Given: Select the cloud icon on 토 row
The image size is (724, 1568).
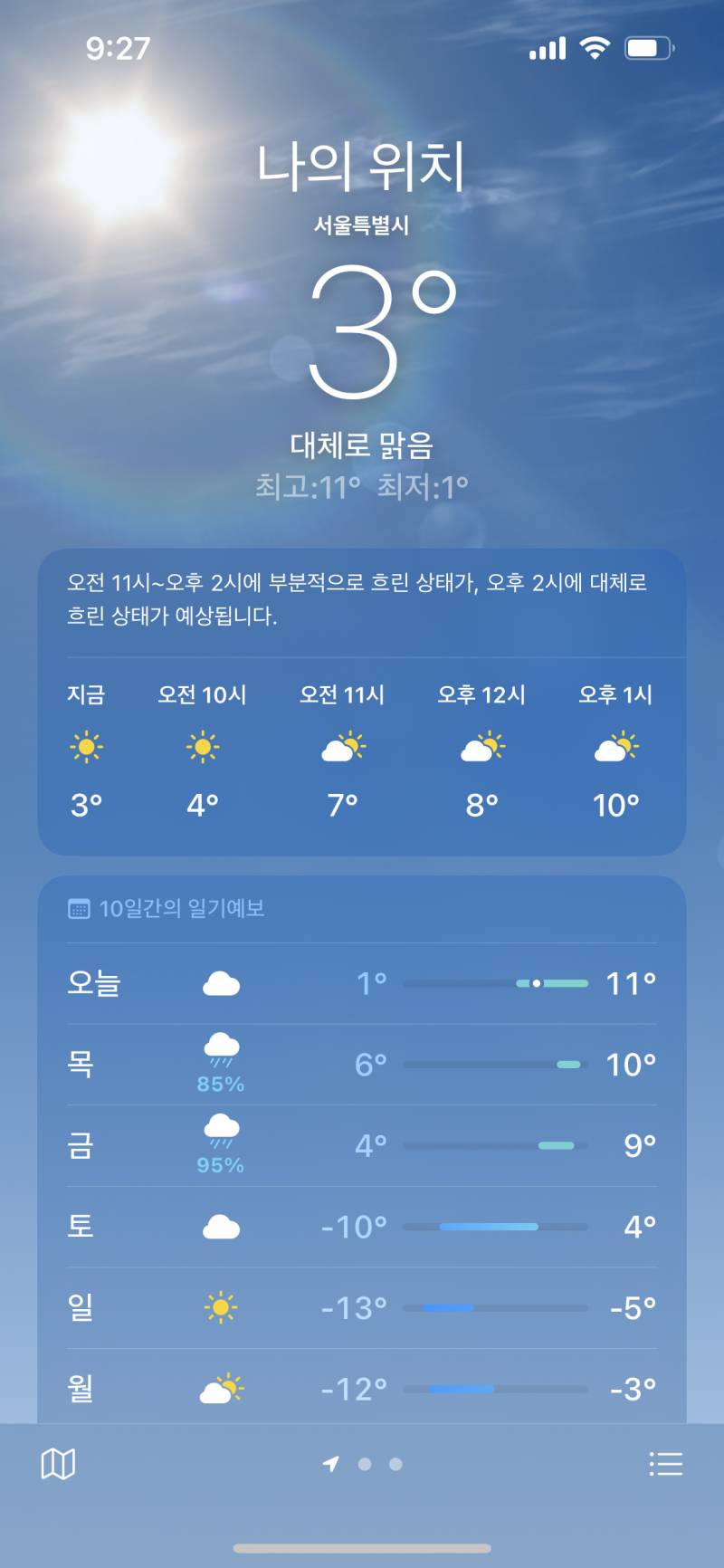Looking at the screenshot, I should tap(220, 1227).
